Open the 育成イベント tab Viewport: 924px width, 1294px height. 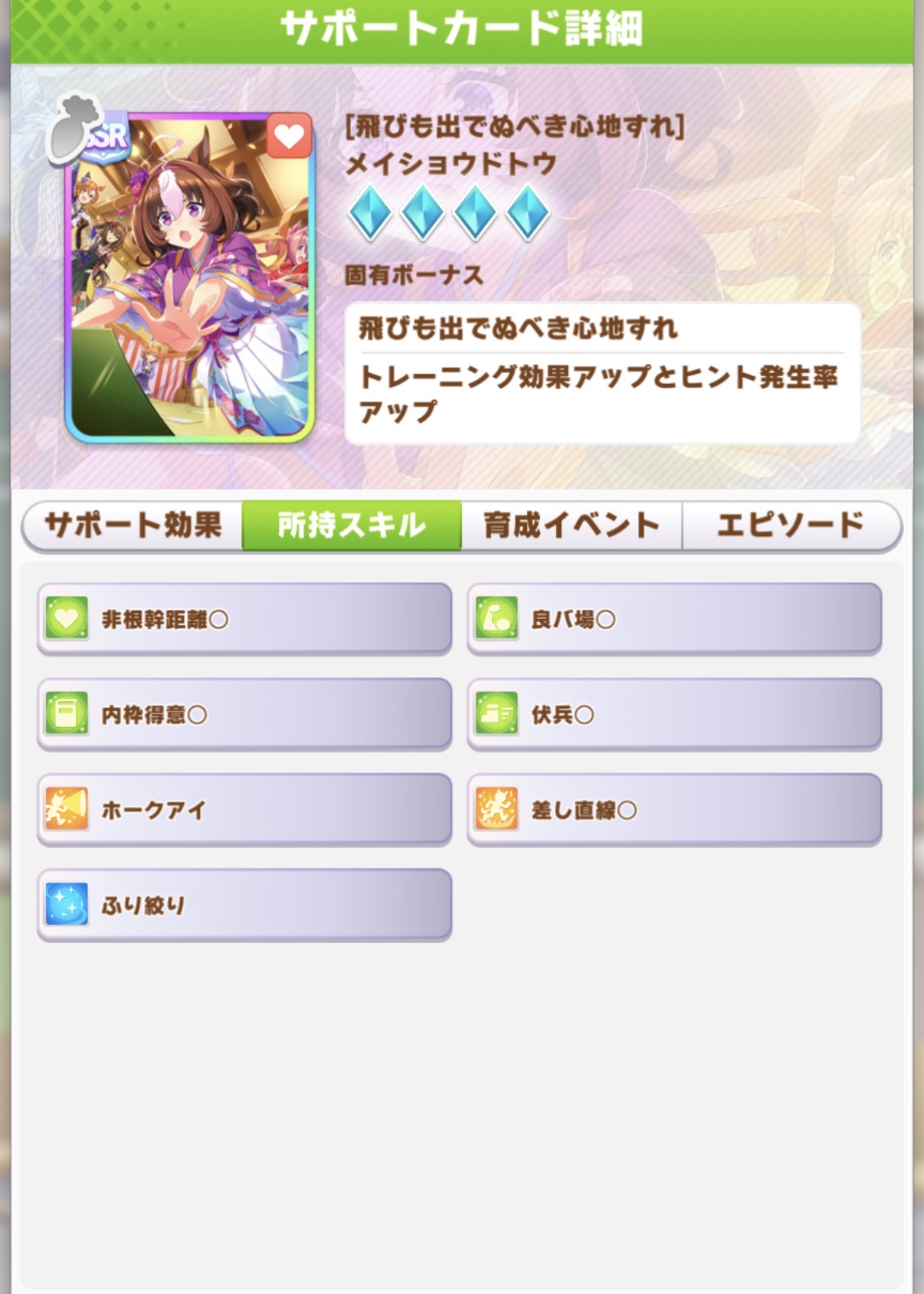572,526
